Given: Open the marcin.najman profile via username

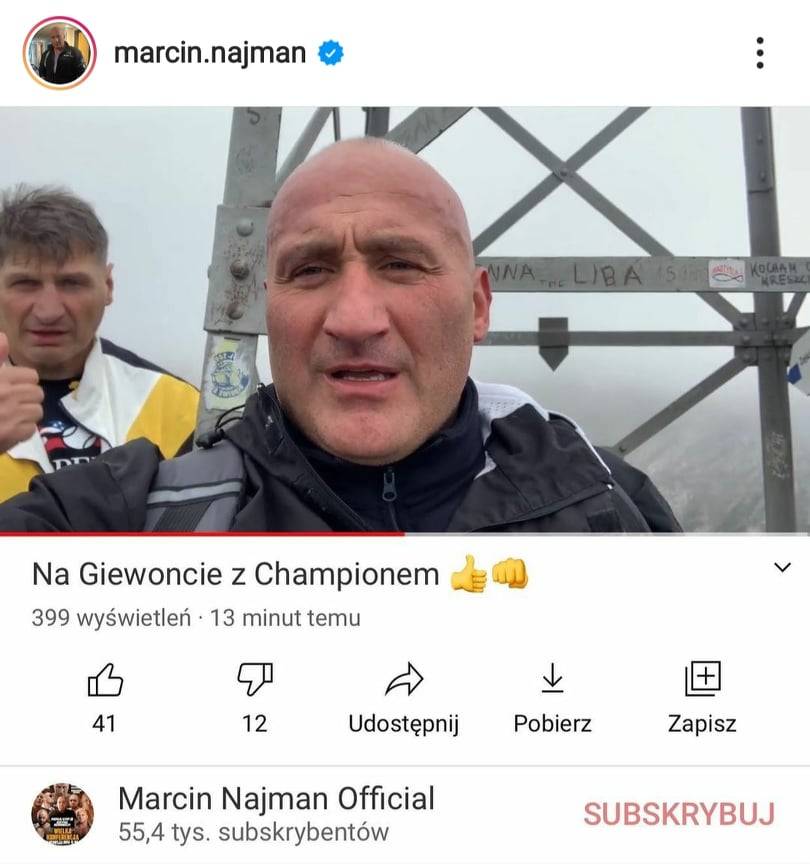Looking at the screenshot, I should click(210, 53).
